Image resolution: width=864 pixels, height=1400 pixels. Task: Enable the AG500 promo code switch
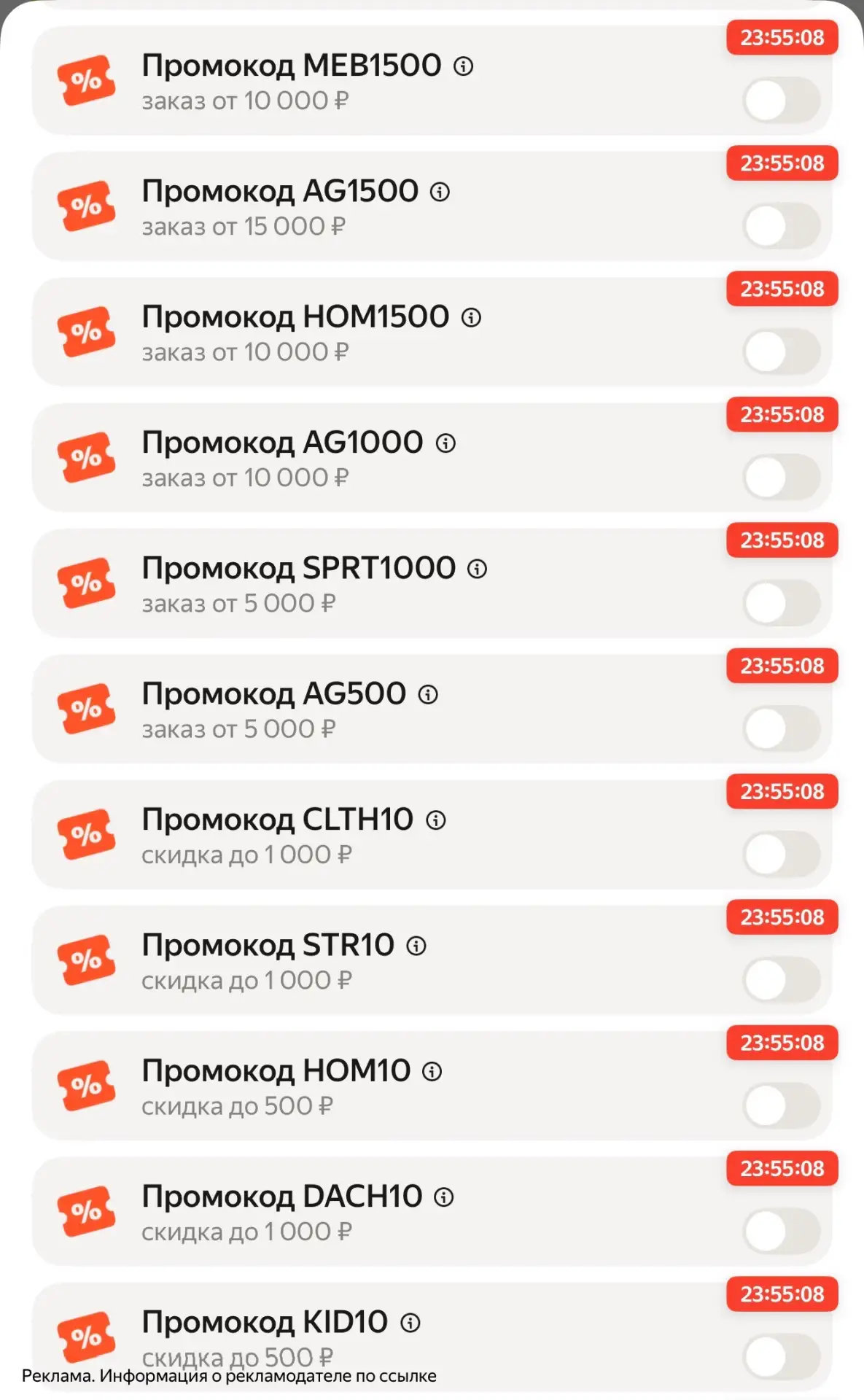782,728
